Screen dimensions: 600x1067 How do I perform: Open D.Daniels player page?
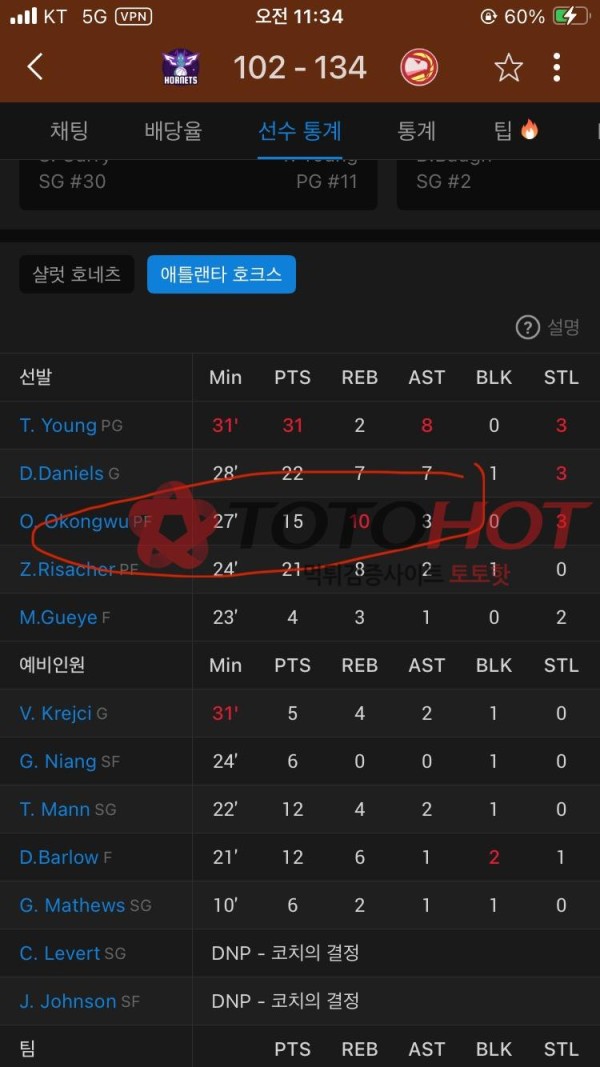(x=61, y=473)
